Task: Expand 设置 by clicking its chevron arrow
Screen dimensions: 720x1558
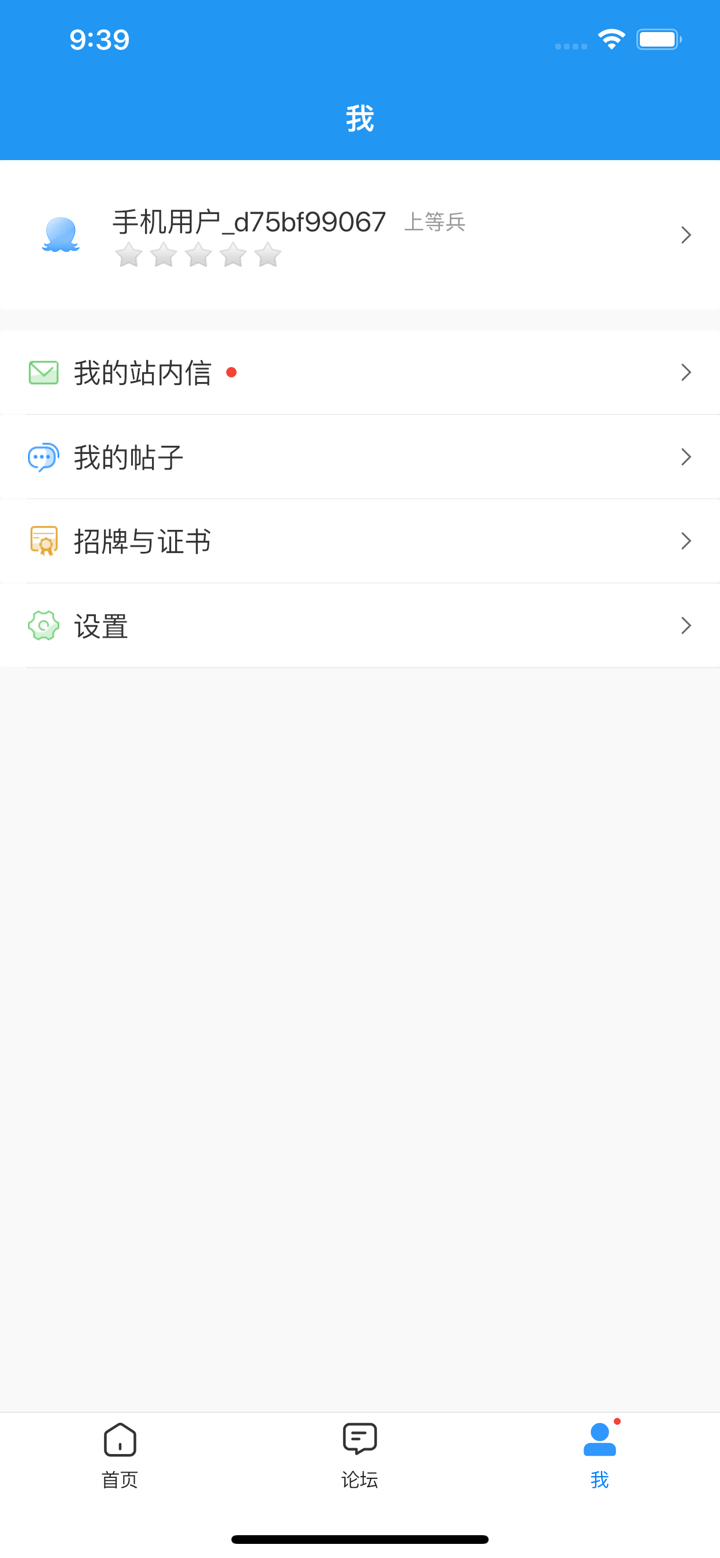Action: point(686,626)
